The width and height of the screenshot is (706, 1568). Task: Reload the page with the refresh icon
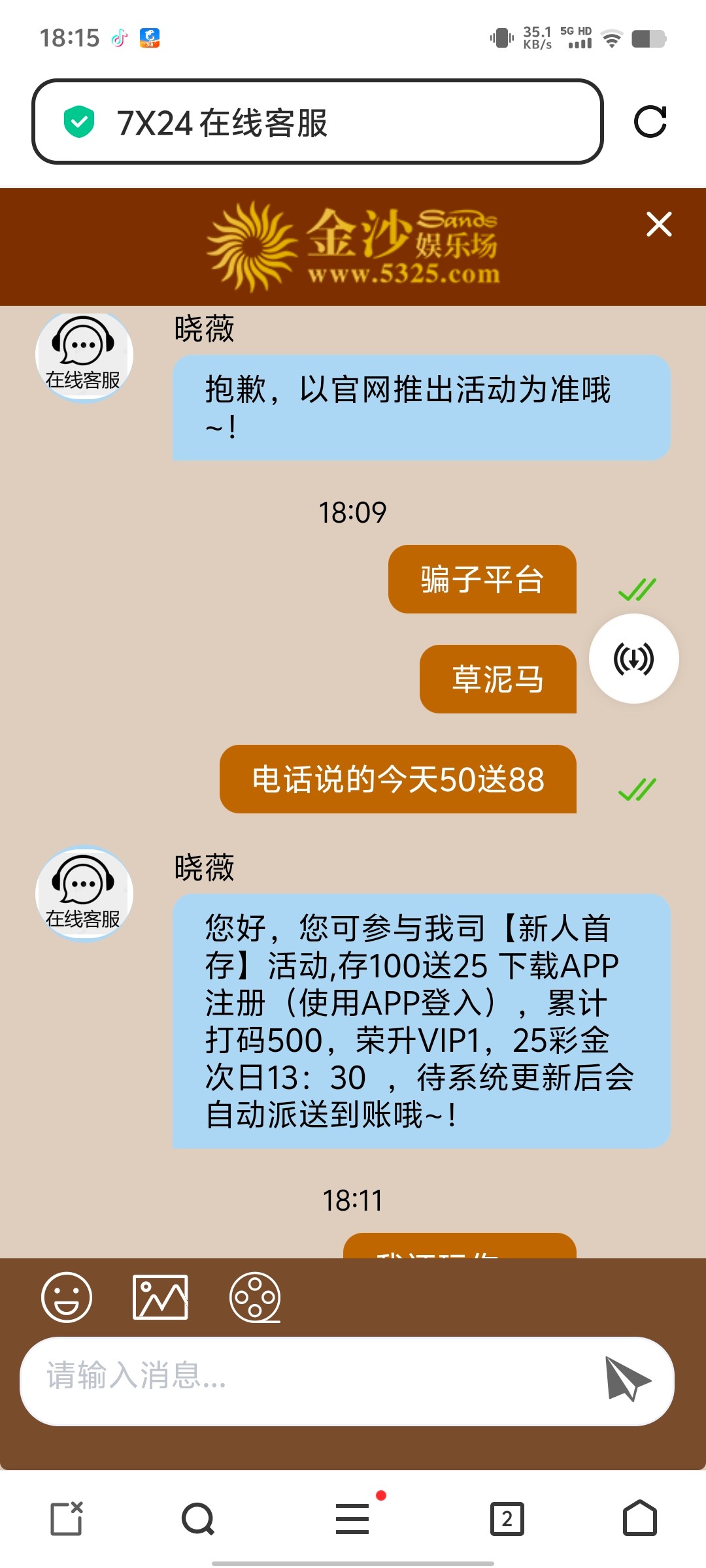click(x=650, y=122)
